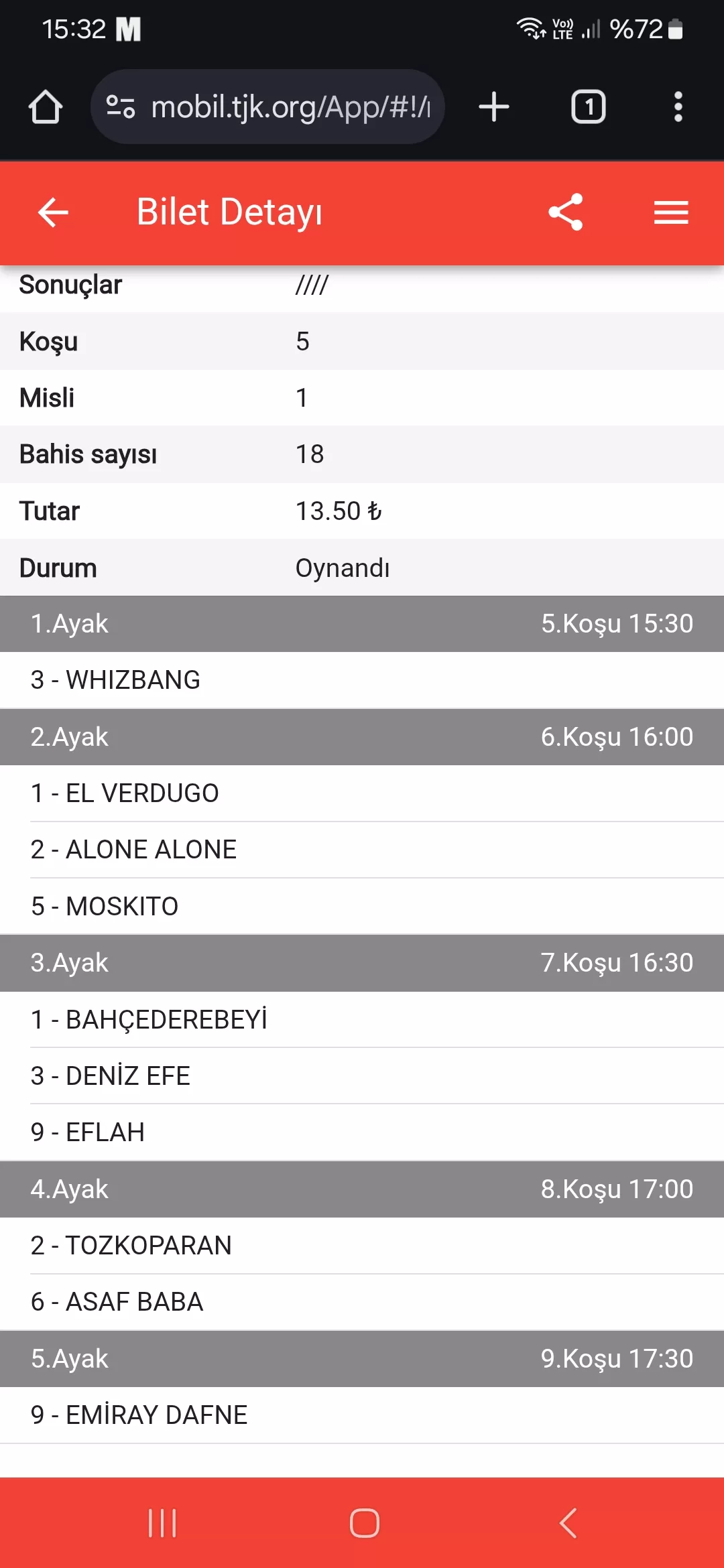The width and height of the screenshot is (724, 1568).
Task: Share this bet ticket
Action: coord(566,212)
